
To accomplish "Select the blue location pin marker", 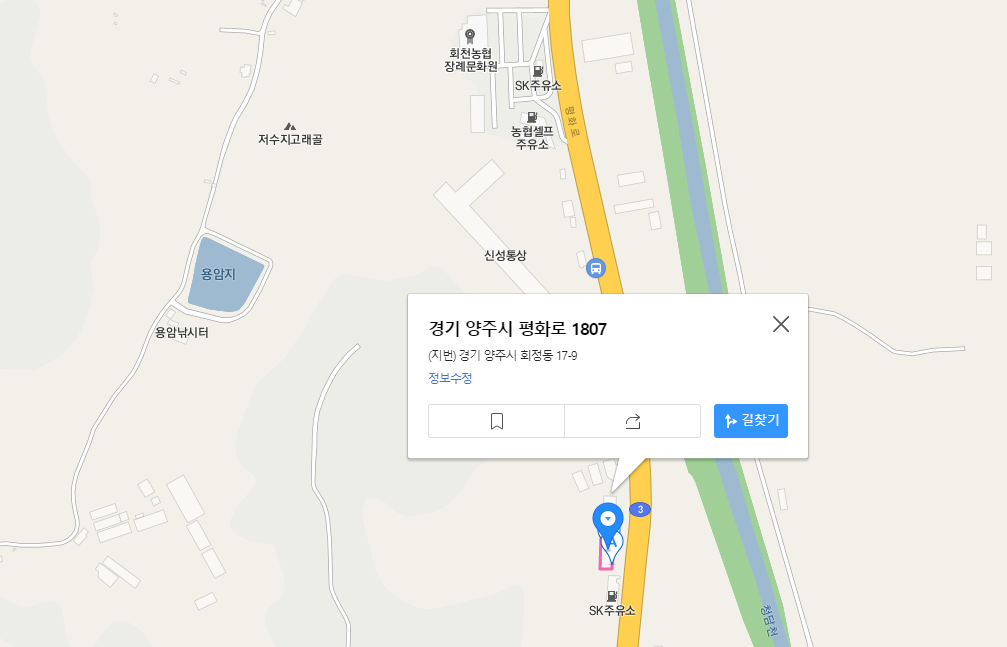I will 607,519.
